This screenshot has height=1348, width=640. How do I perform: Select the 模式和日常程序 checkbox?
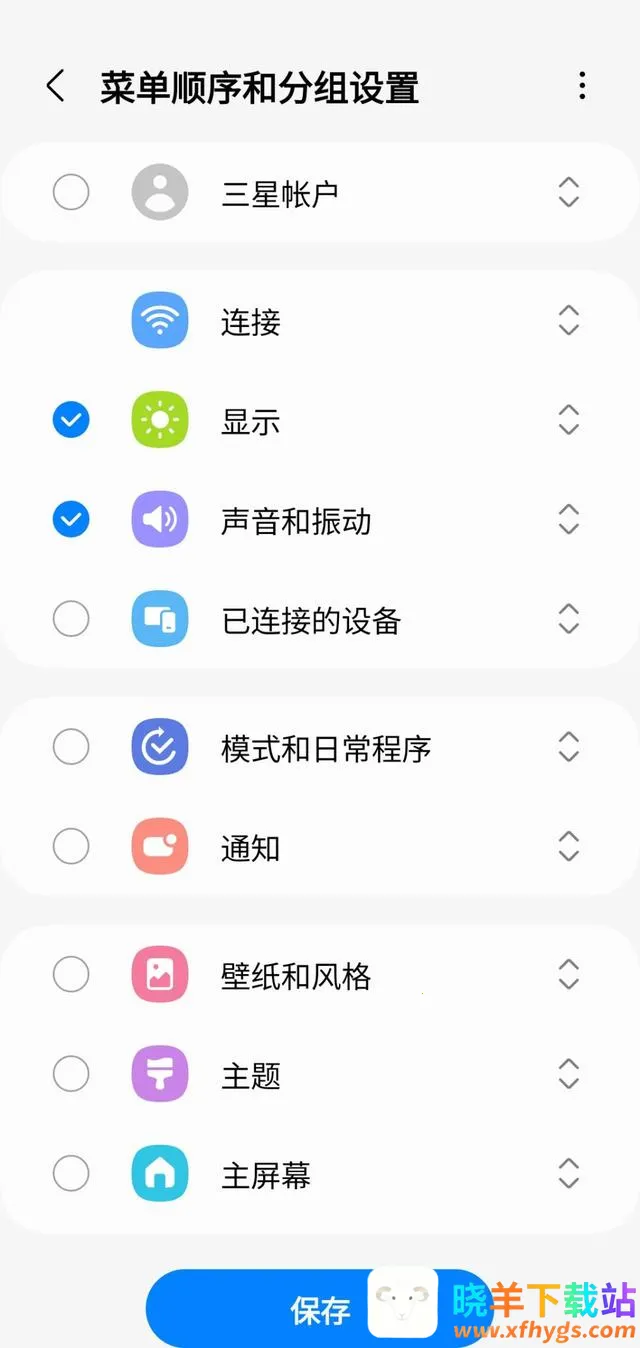click(71, 747)
